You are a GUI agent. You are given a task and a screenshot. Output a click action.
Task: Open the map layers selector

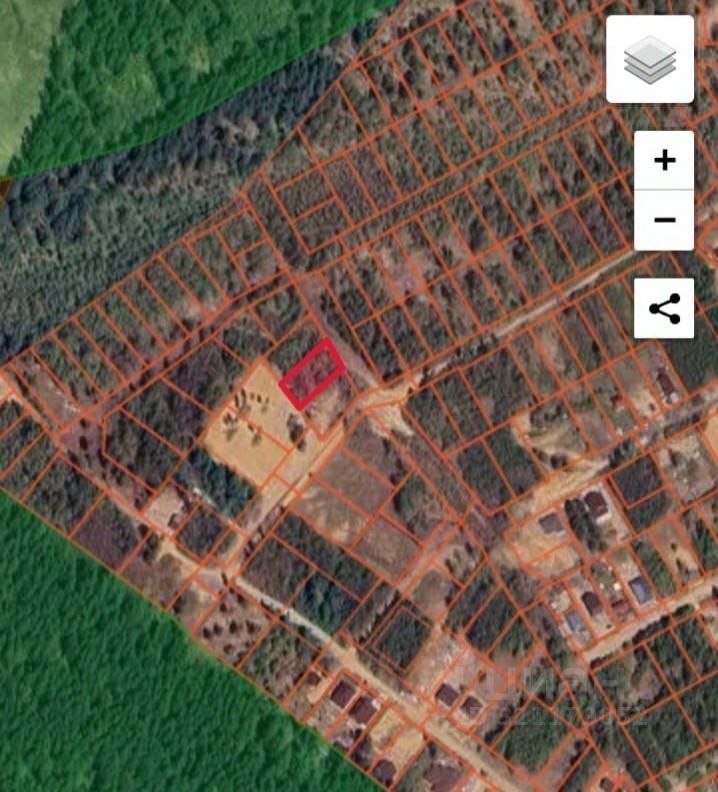pyautogui.click(x=650, y=60)
